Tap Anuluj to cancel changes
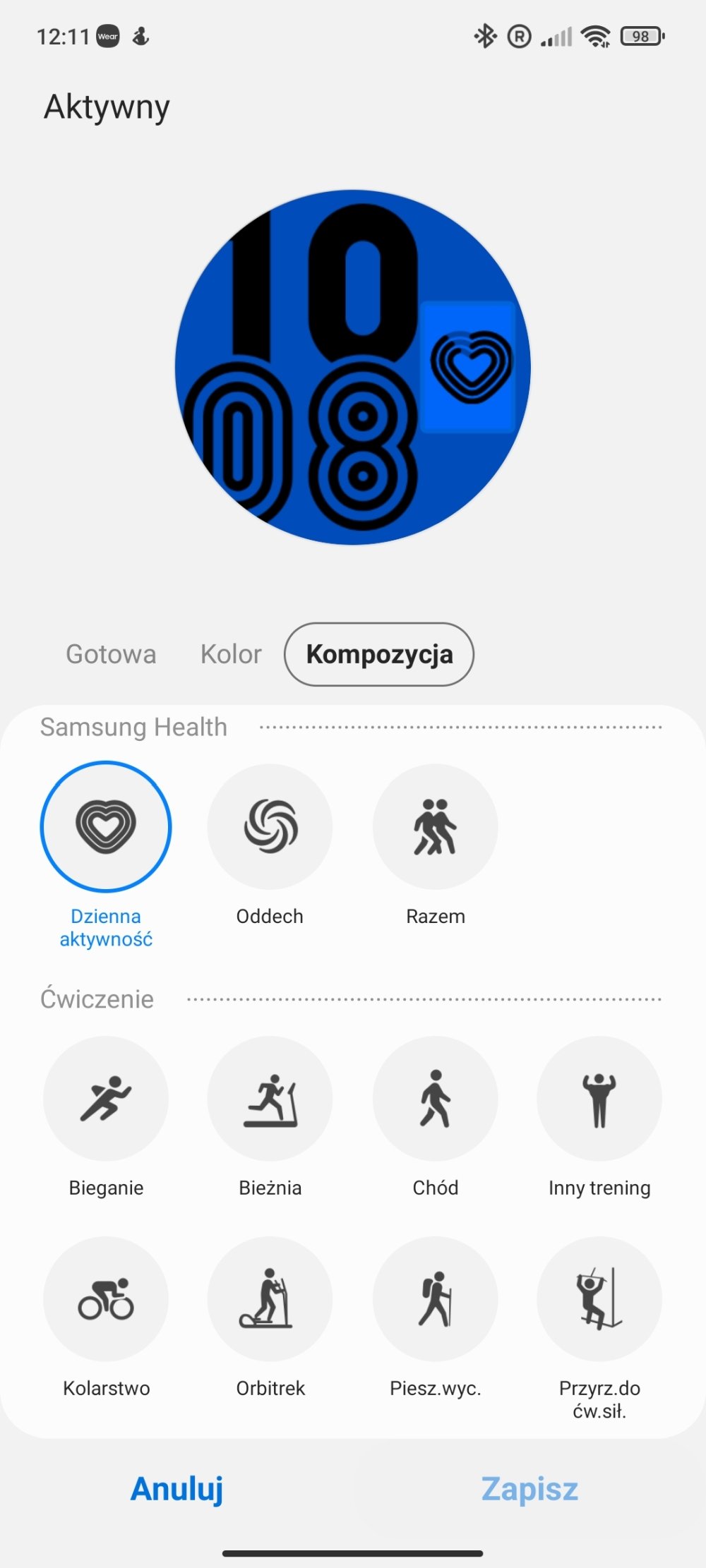The image size is (706, 1568). coord(176,1489)
